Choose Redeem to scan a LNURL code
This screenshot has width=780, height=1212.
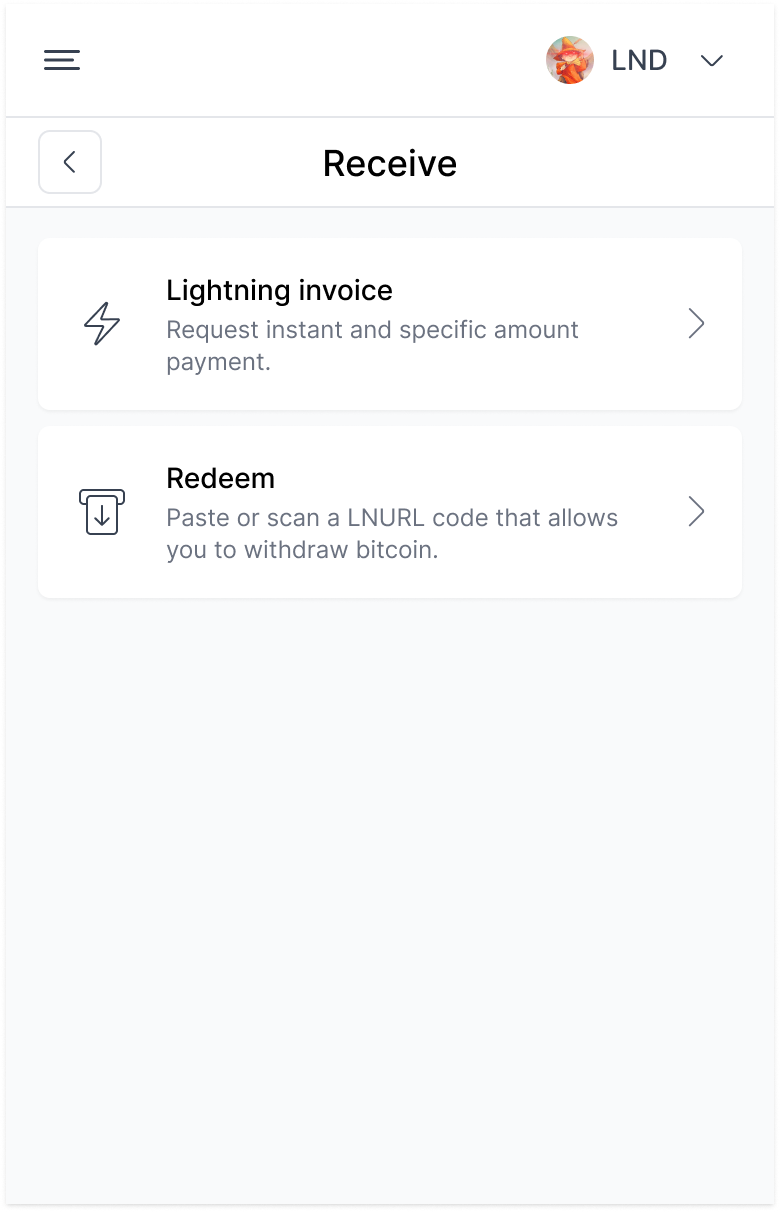pyautogui.click(x=389, y=511)
